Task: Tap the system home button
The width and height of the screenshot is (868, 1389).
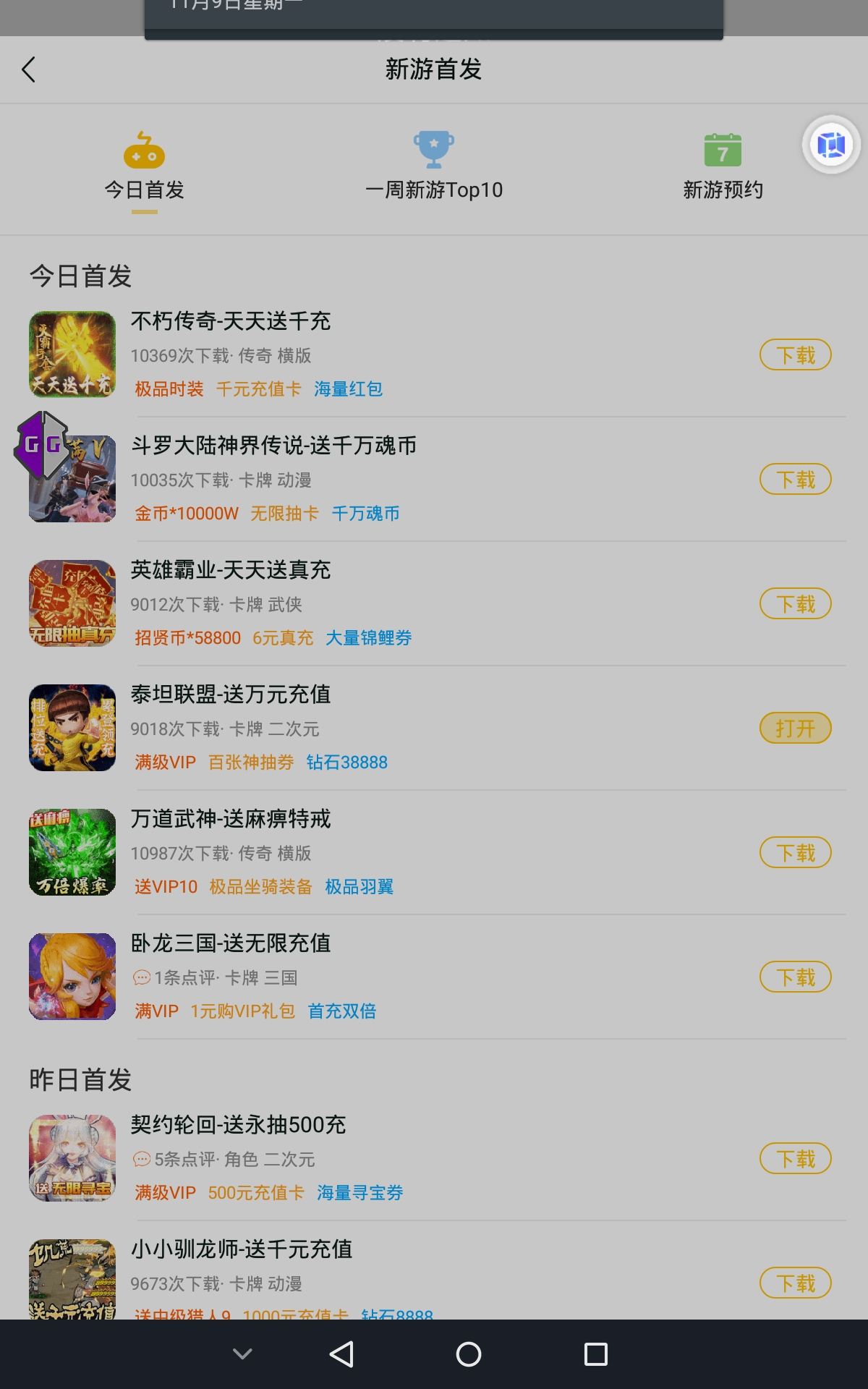Action: point(468,1354)
